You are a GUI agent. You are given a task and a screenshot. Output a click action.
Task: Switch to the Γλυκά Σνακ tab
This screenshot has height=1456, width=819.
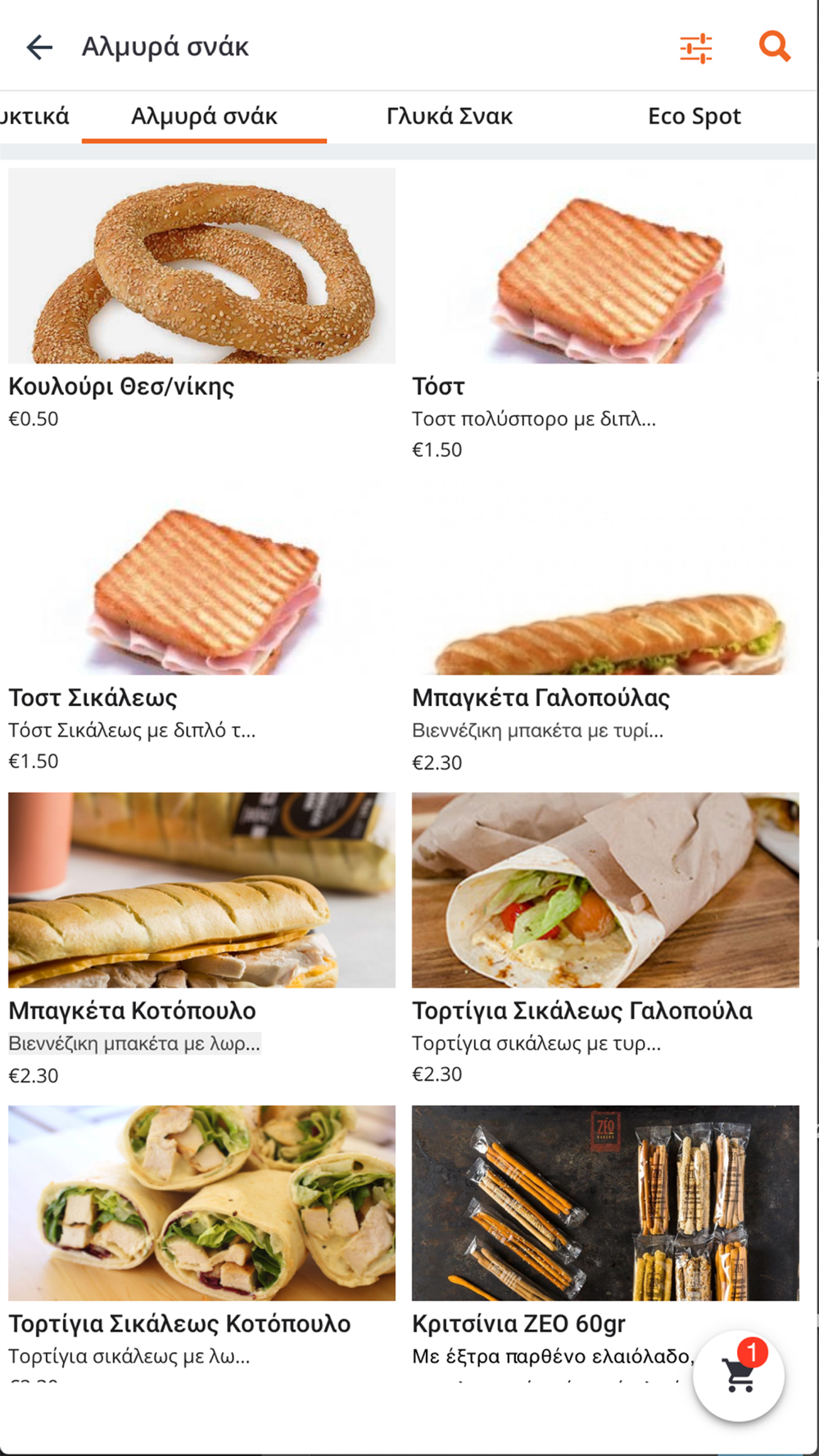450,116
